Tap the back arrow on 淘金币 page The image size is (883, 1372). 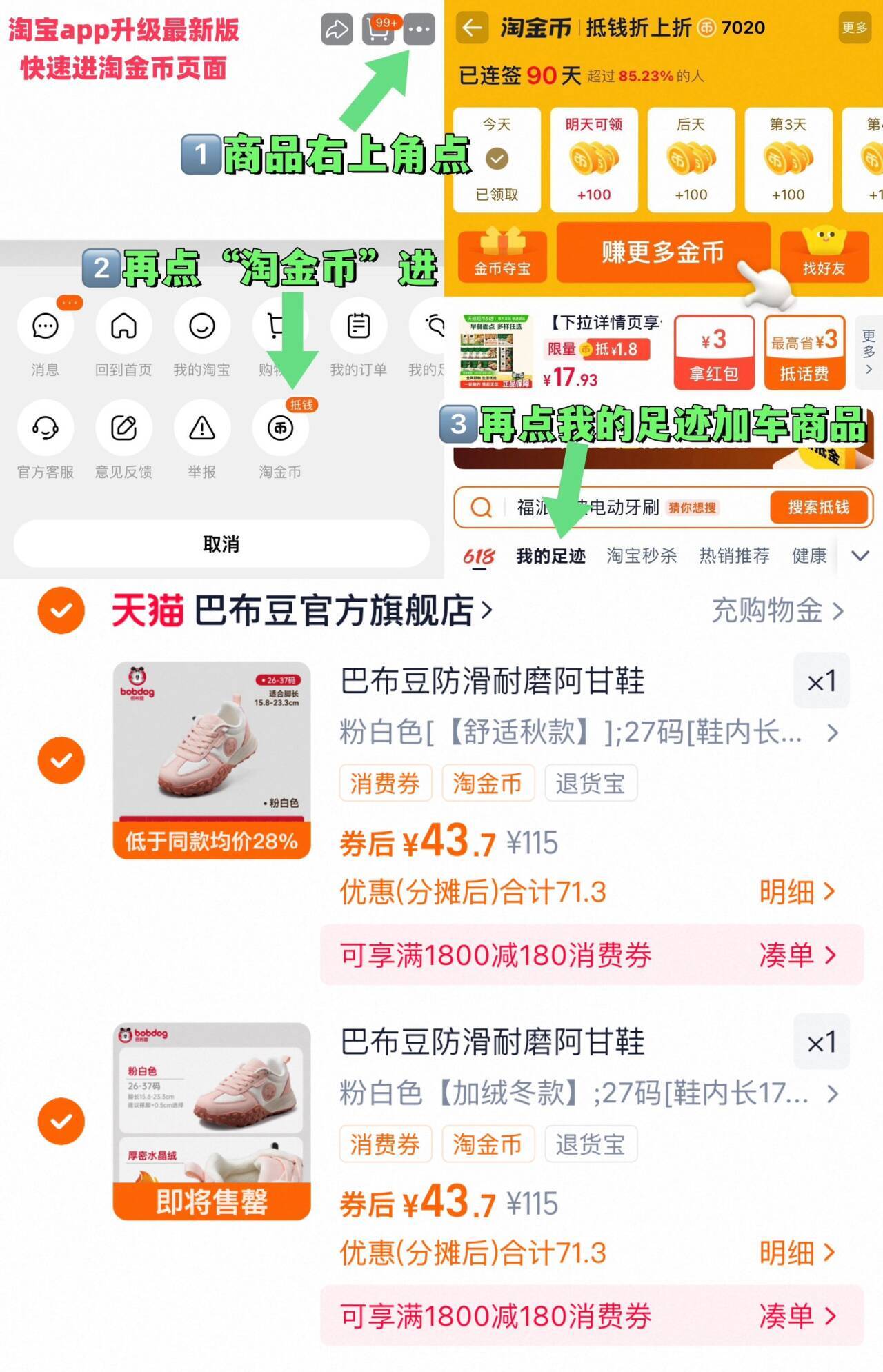pyautogui.click(x=472, y=28)
